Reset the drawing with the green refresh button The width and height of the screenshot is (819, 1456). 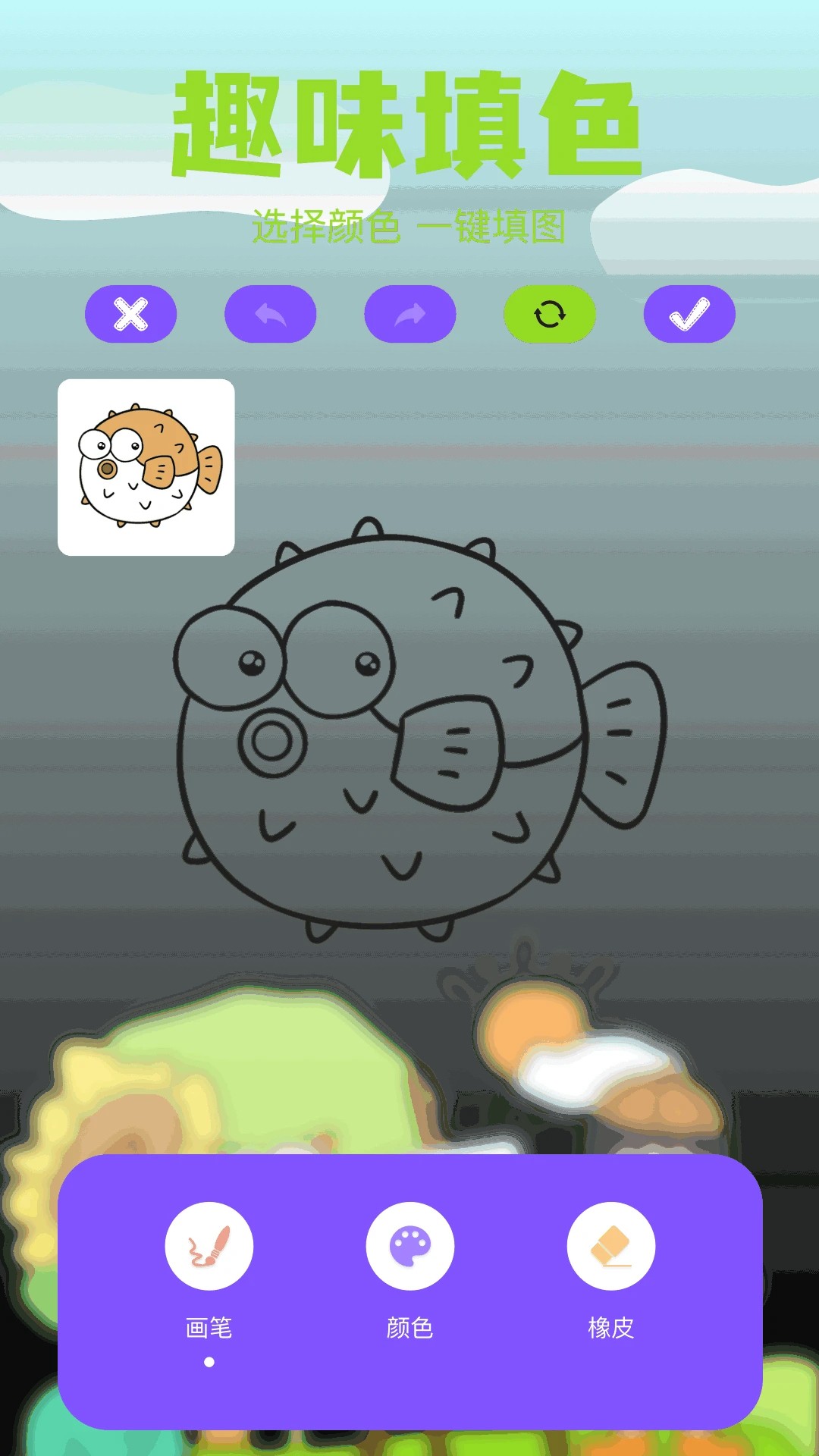[550, 314]
